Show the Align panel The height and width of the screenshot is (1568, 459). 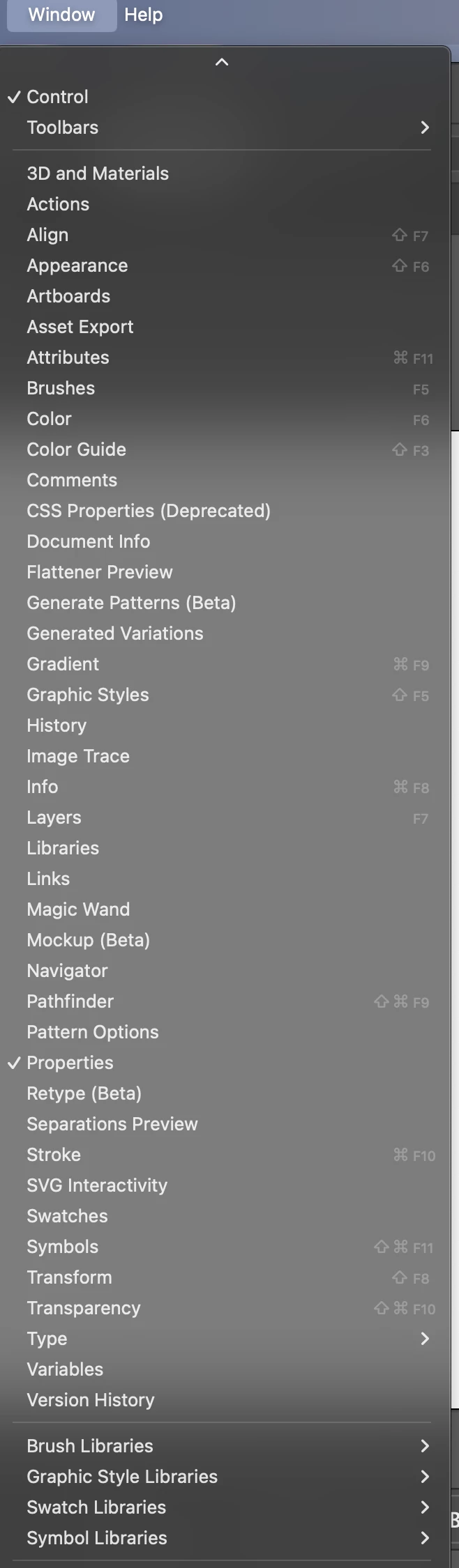tap(47, 235)
